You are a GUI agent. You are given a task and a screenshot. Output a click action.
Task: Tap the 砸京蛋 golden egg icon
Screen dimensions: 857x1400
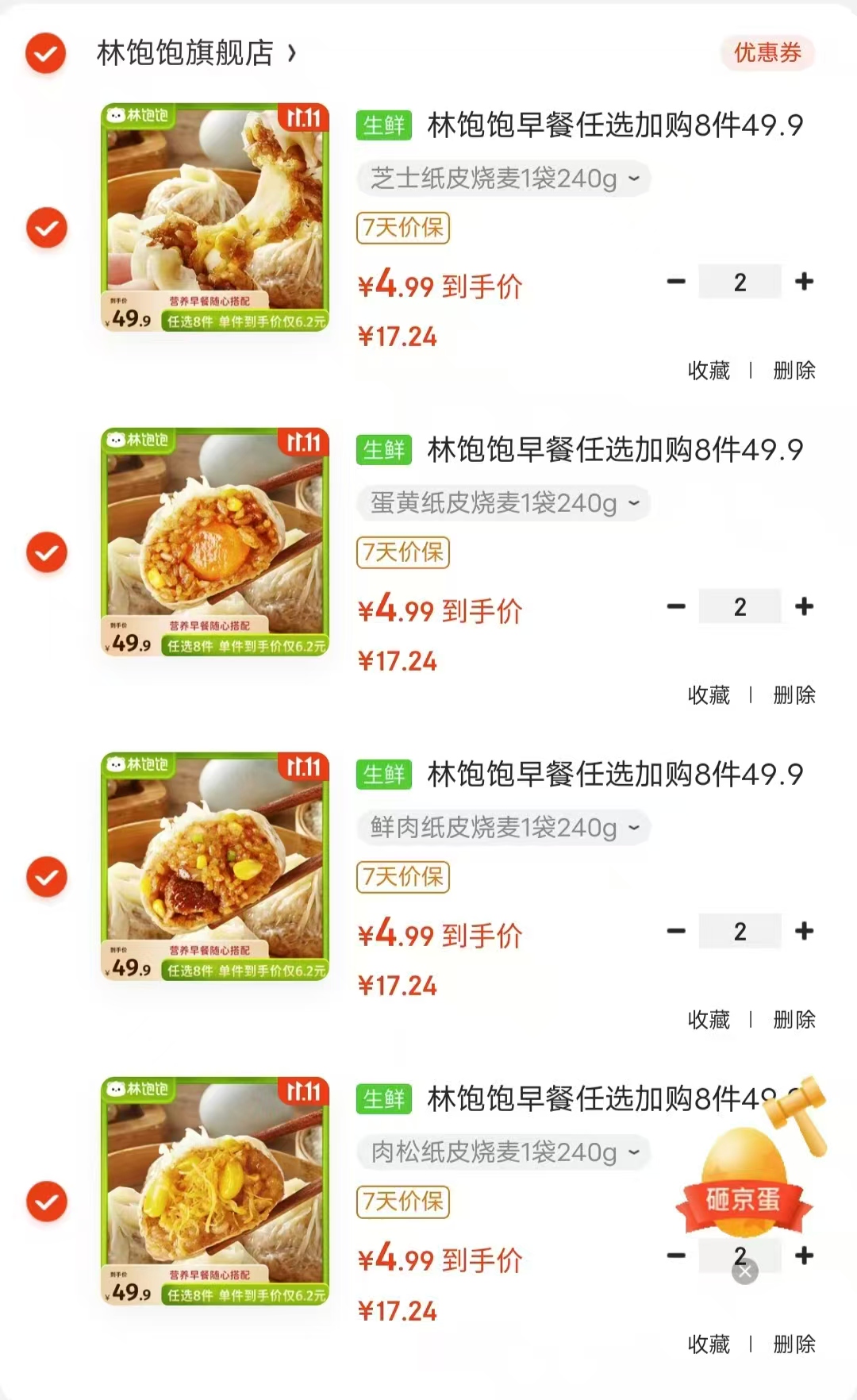[x=744, y=1175]
